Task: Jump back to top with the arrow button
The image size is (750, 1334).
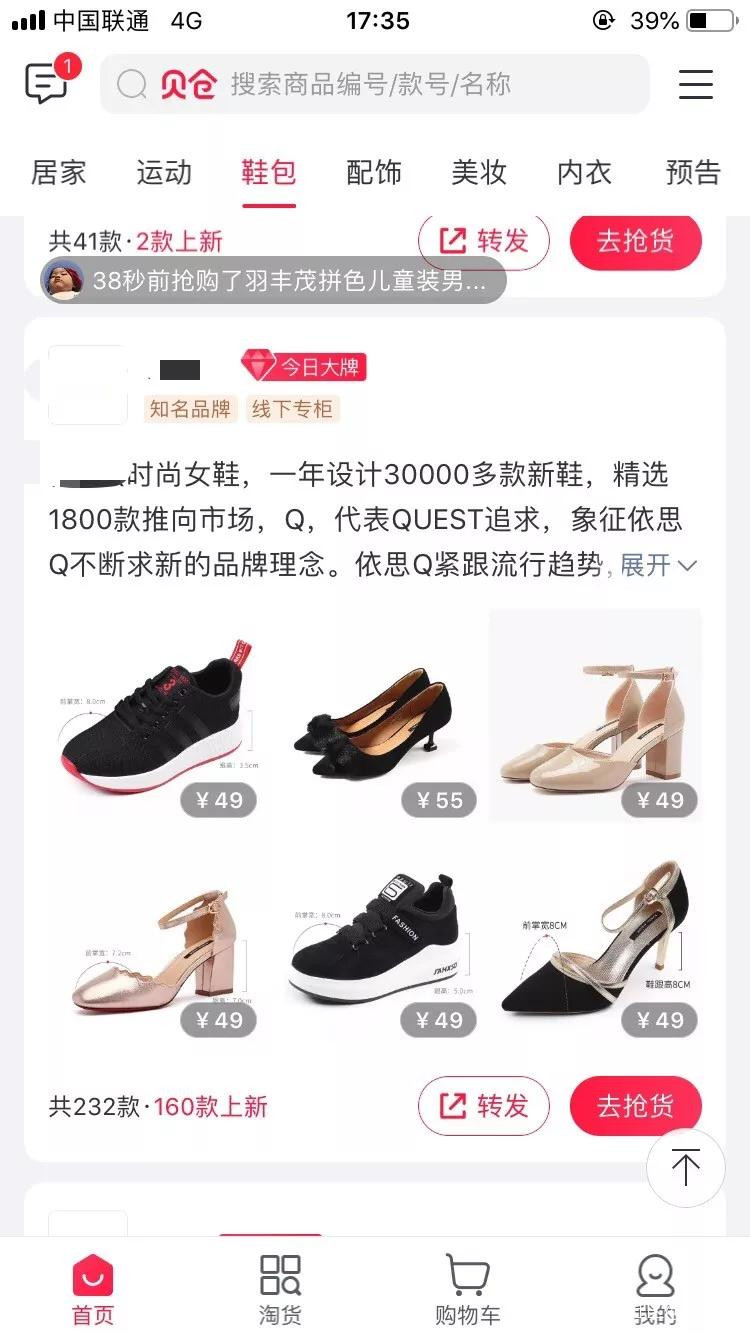Action: click(686, 1168)
